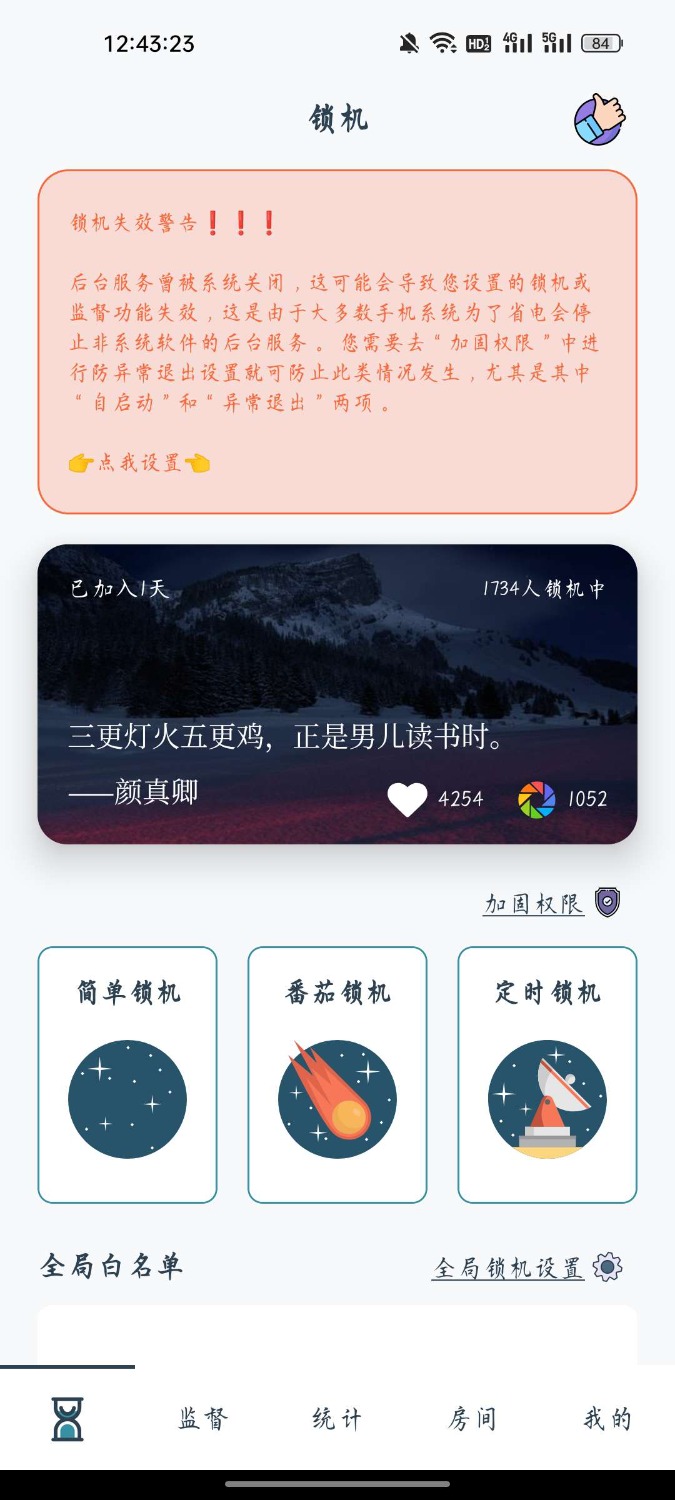
Task: Tap the thumbs-up icon in the top corner
Action: (600, 120)
